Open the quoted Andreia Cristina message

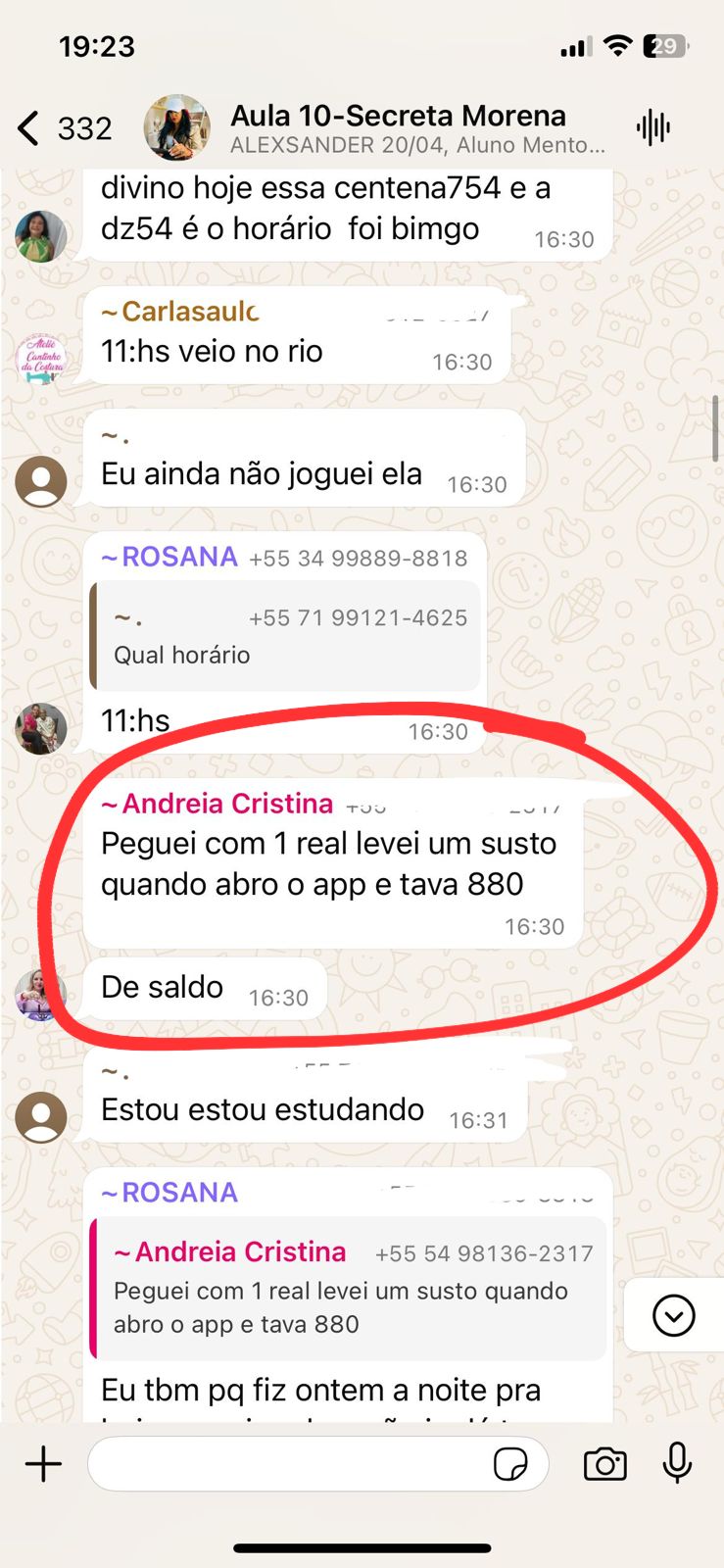pos(348,1288)
